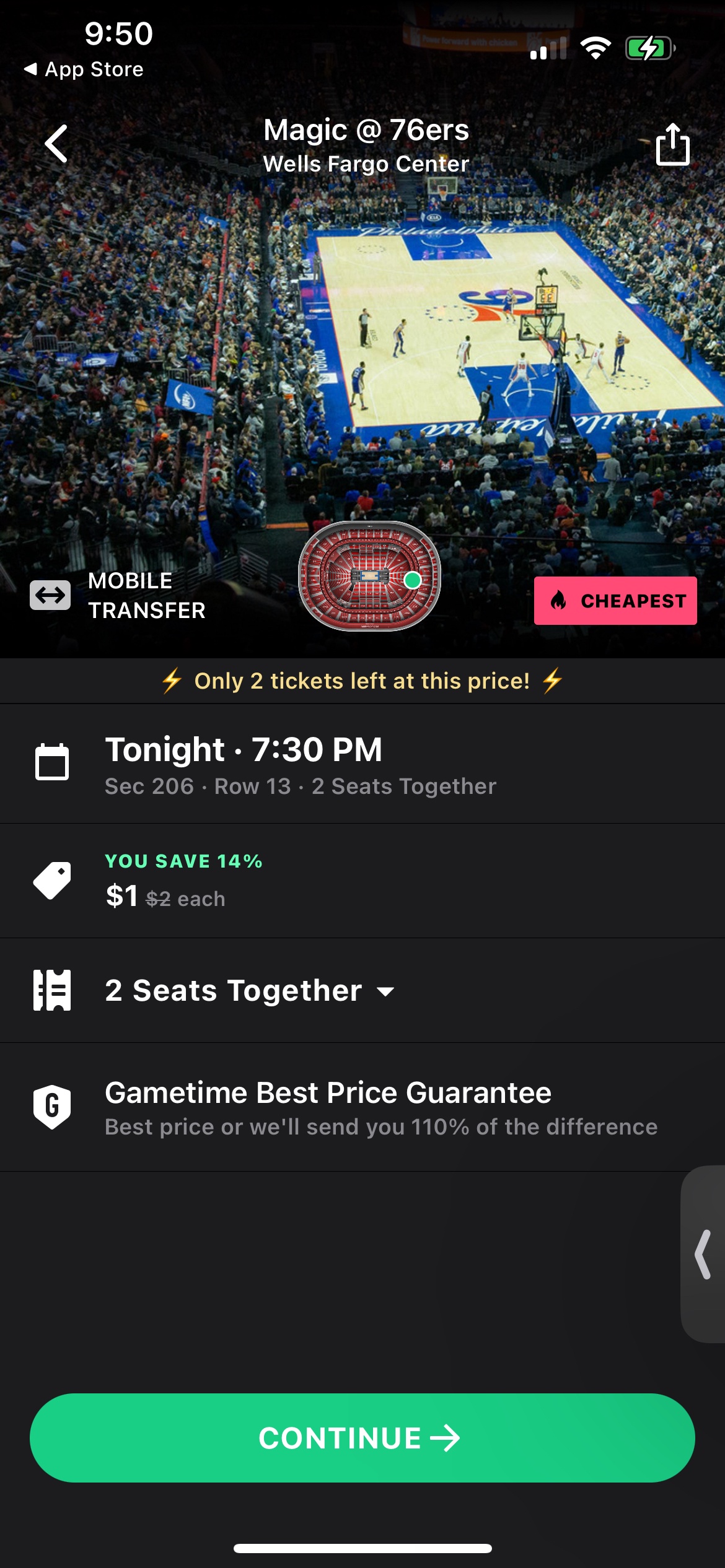Tap Continue to proceed to checkout
This screenshot has height=1568, width=725.
[x=362, y=1437]
